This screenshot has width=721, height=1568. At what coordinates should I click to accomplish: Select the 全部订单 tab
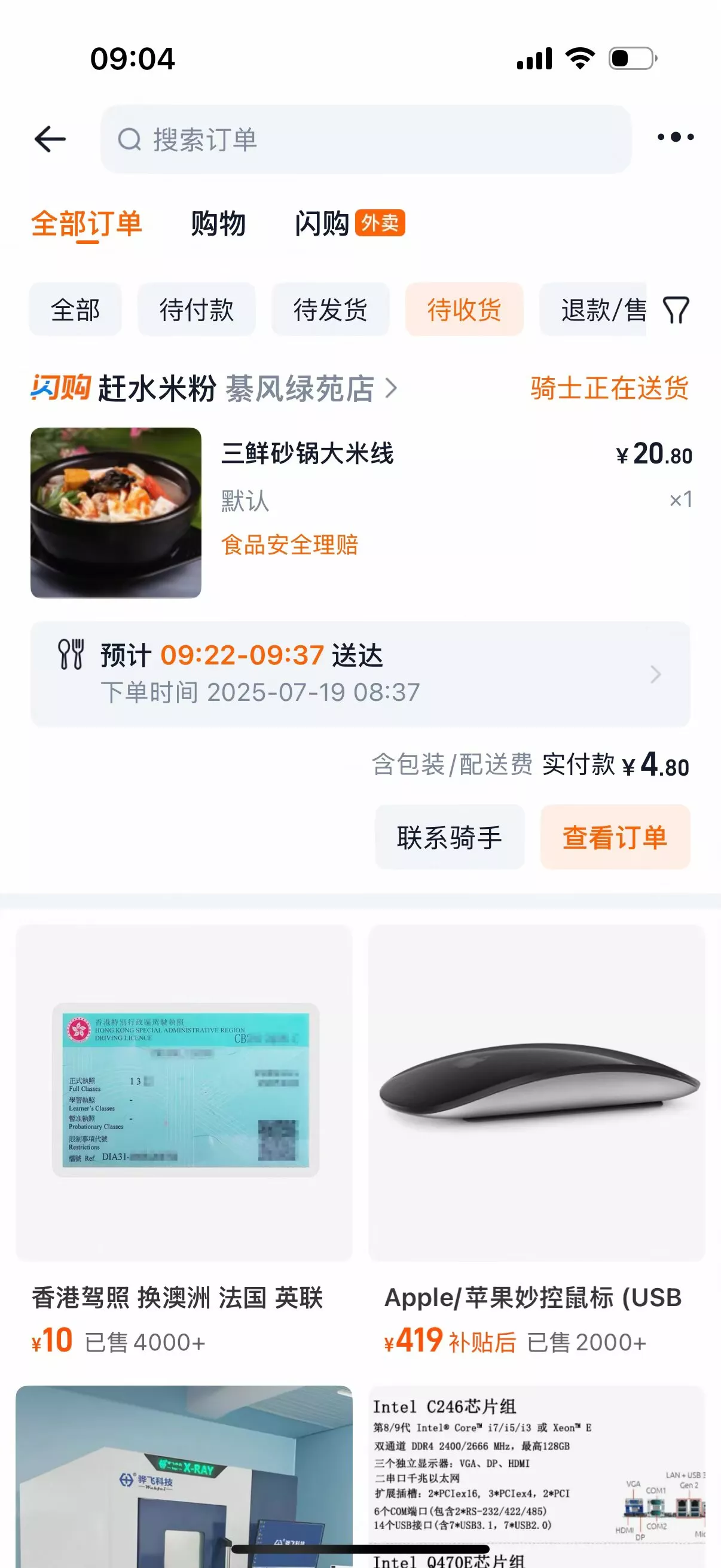(x=87, y=224)
